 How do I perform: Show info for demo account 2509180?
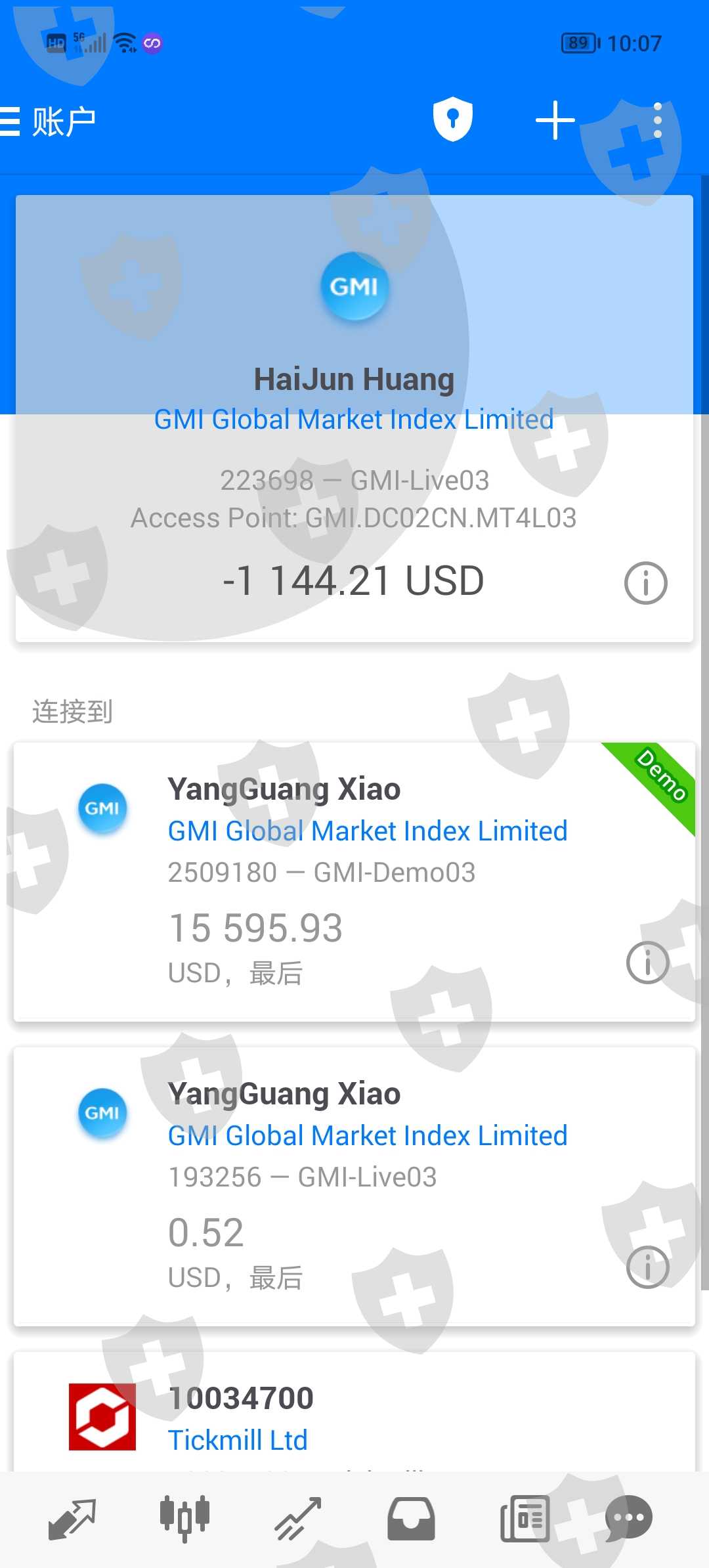pos(647,963)
